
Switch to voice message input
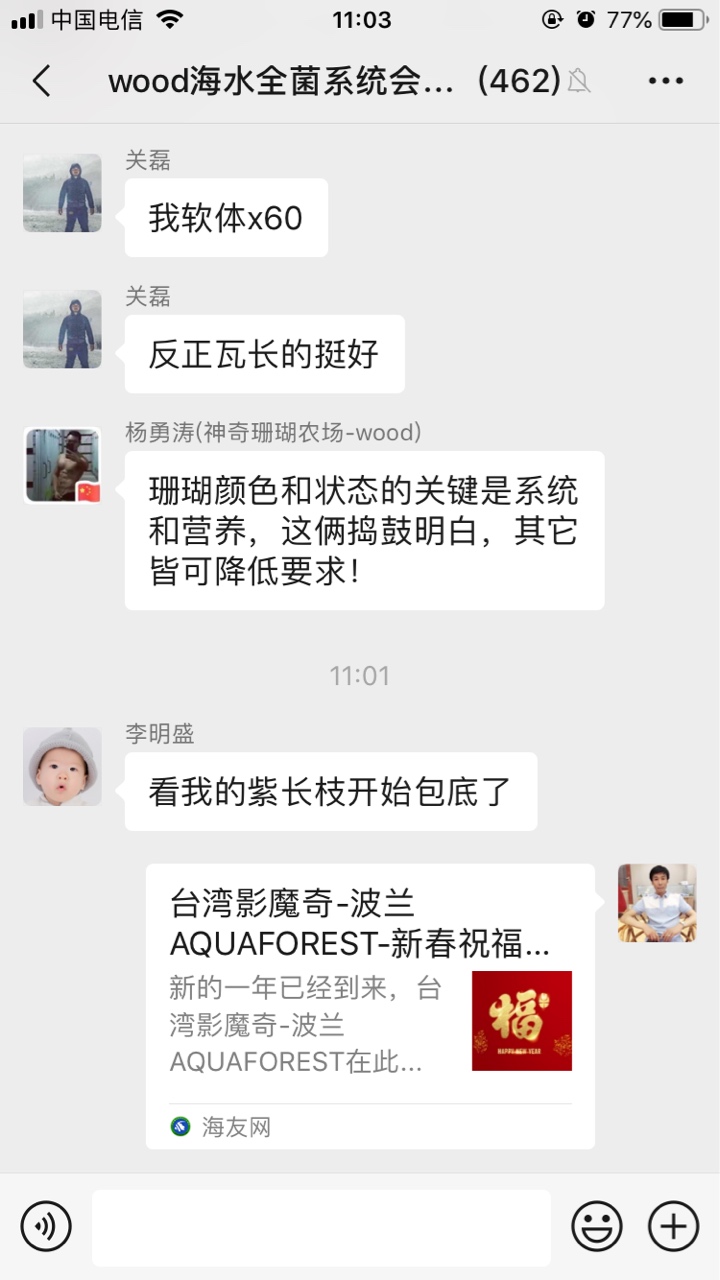pos(46,1226)
